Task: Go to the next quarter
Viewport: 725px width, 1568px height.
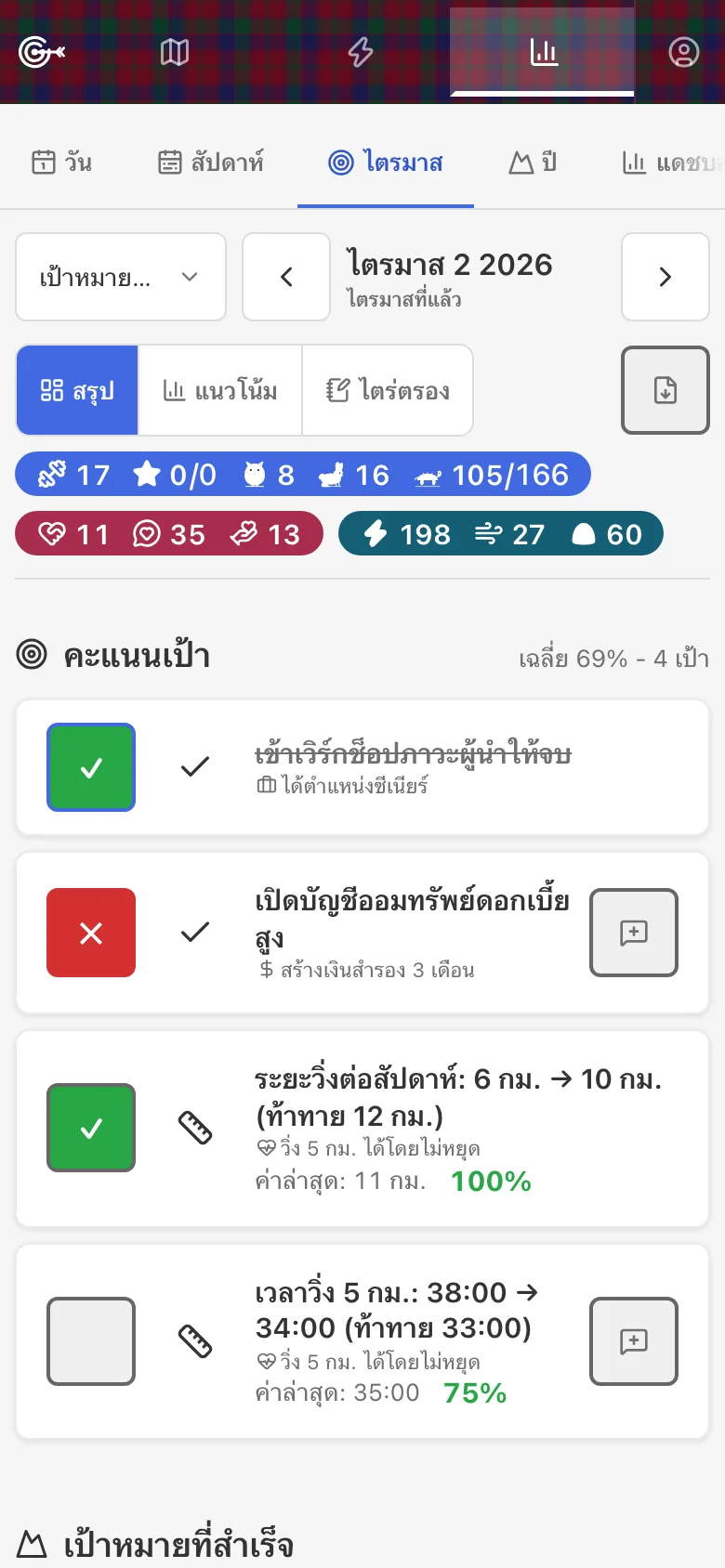Action: [x=666, y=277]
